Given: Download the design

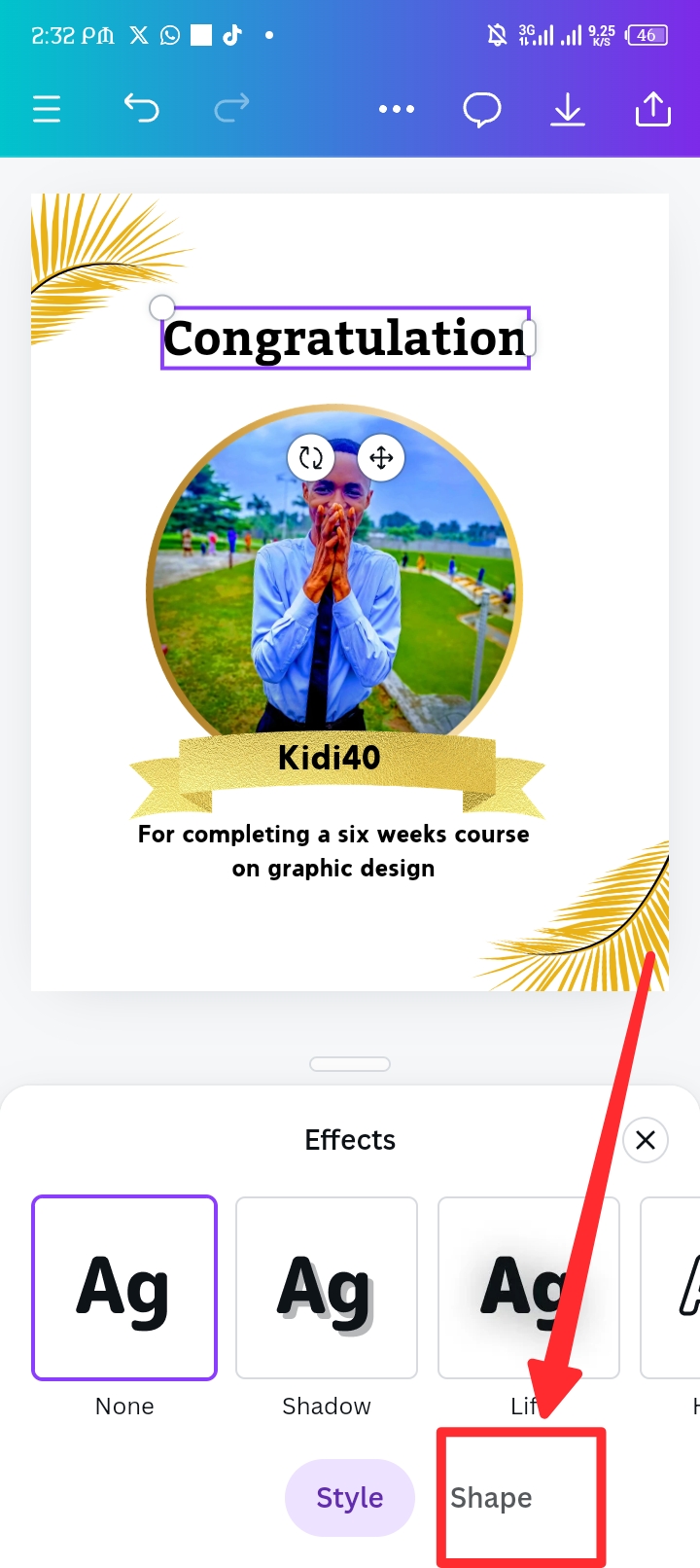Looking at the screenshot, I should coord(568,109).
